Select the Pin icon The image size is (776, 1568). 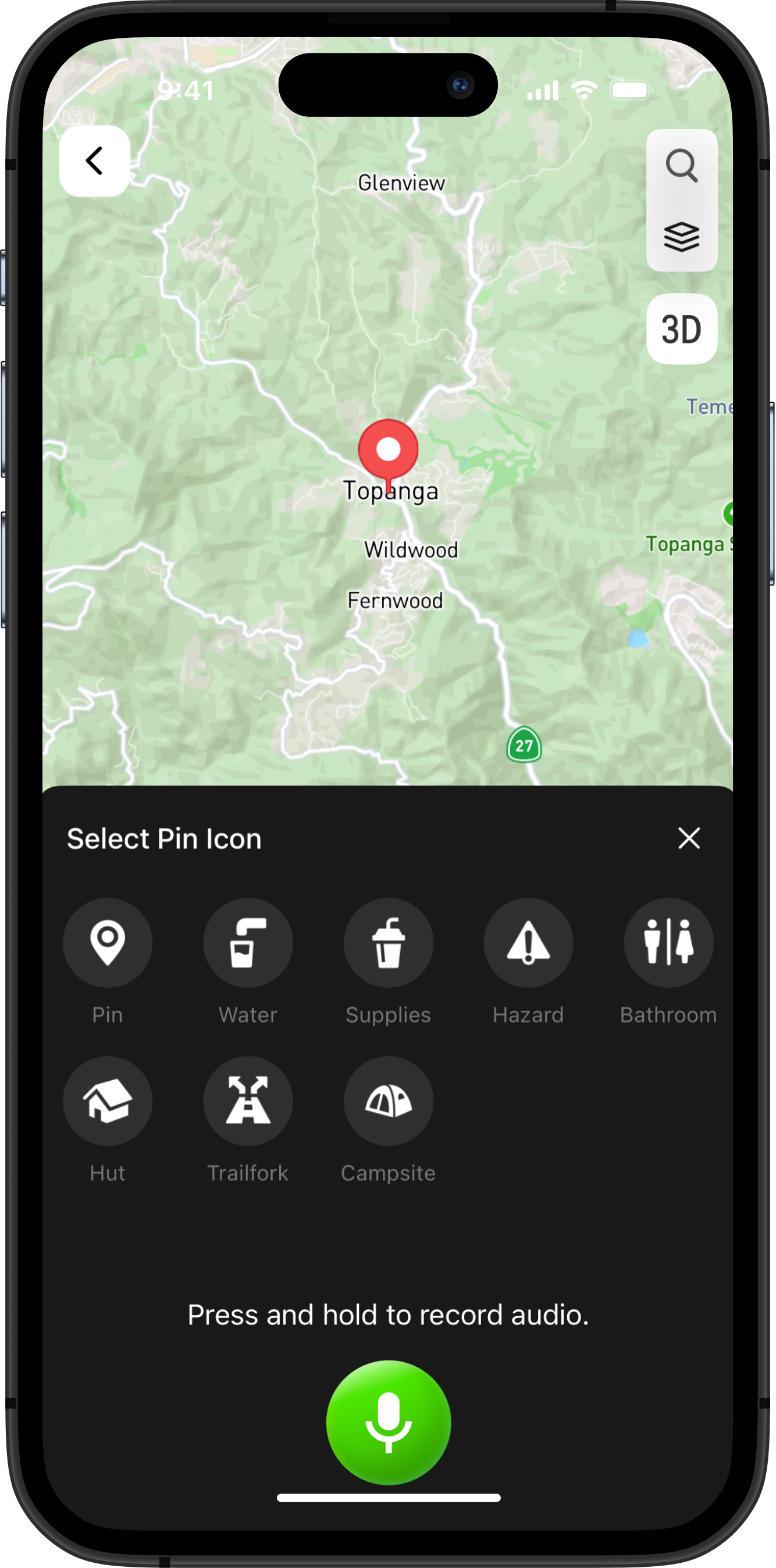coord(108,943)
